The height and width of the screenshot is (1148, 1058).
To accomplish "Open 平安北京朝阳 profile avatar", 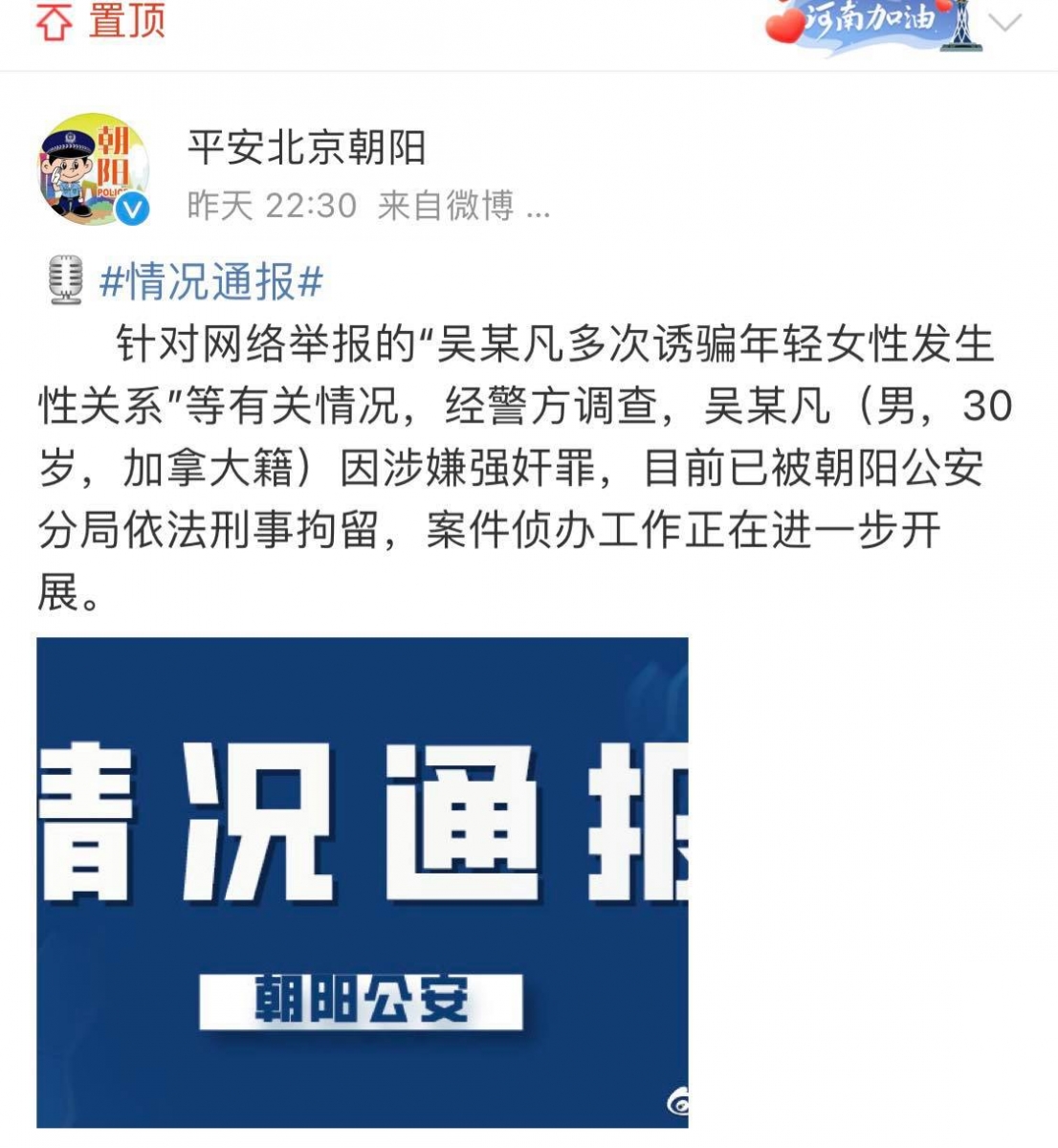I will click(93, 169).
